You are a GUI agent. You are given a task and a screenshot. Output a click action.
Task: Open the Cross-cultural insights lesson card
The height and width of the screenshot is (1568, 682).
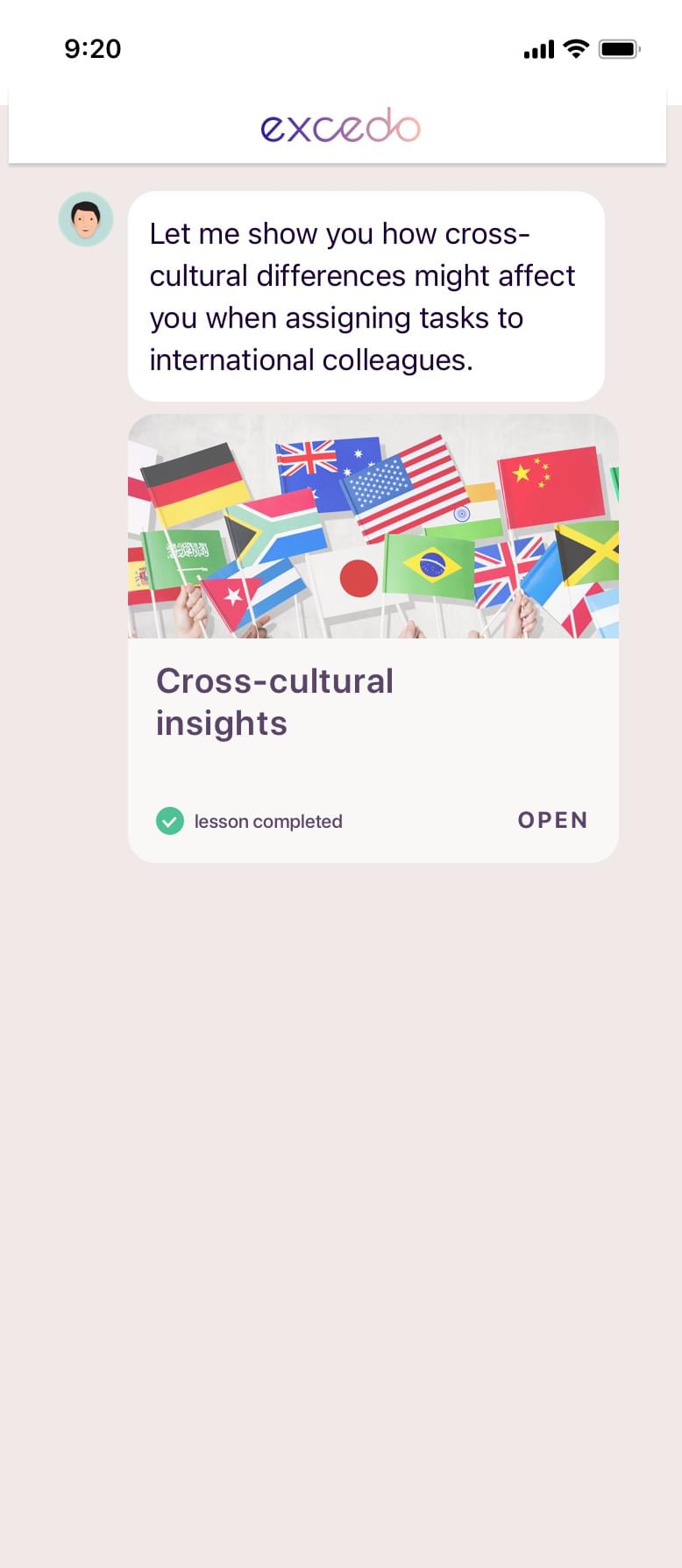point(373,638)
